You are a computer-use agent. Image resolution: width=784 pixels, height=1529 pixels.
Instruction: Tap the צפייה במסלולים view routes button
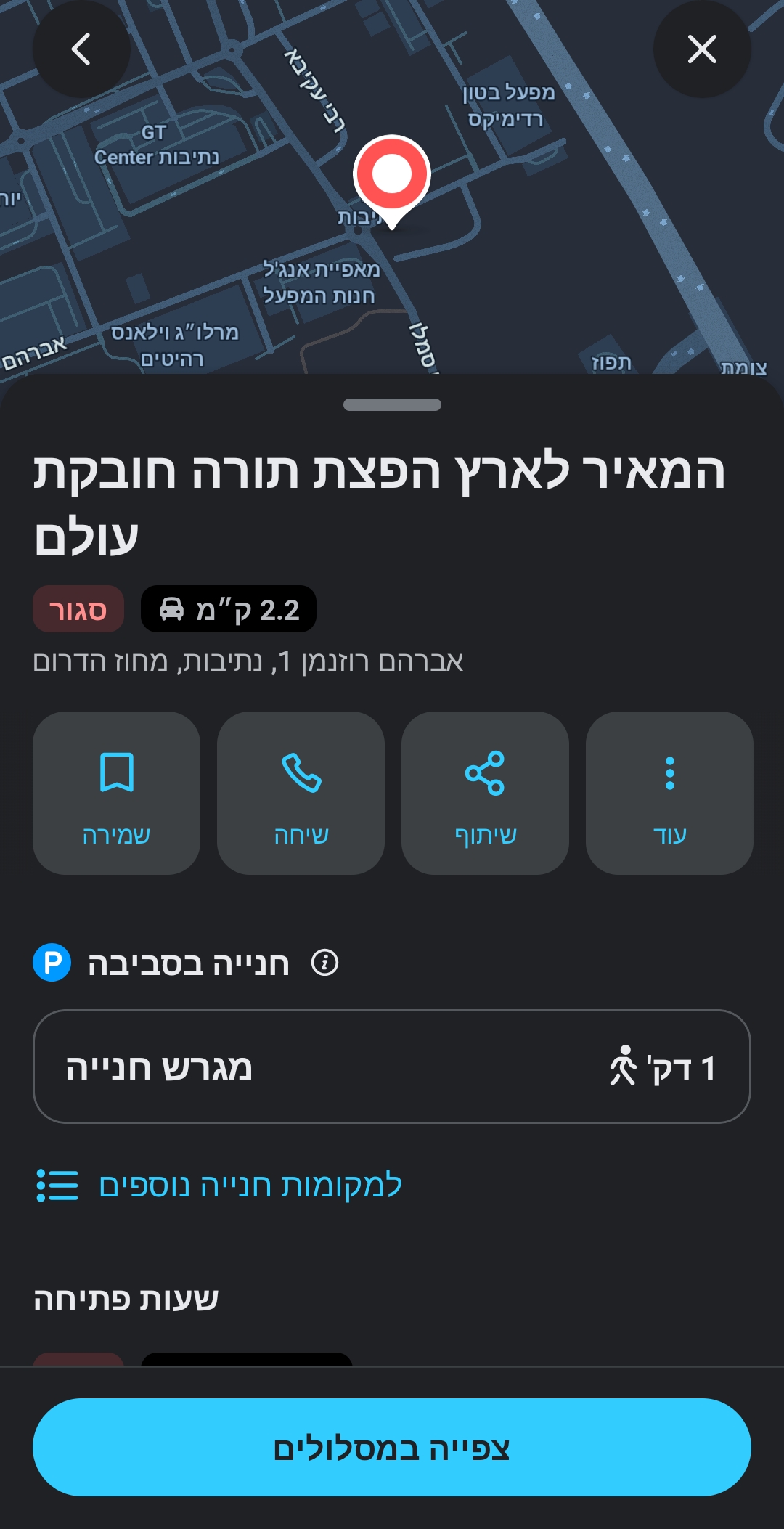[392, 1447]
